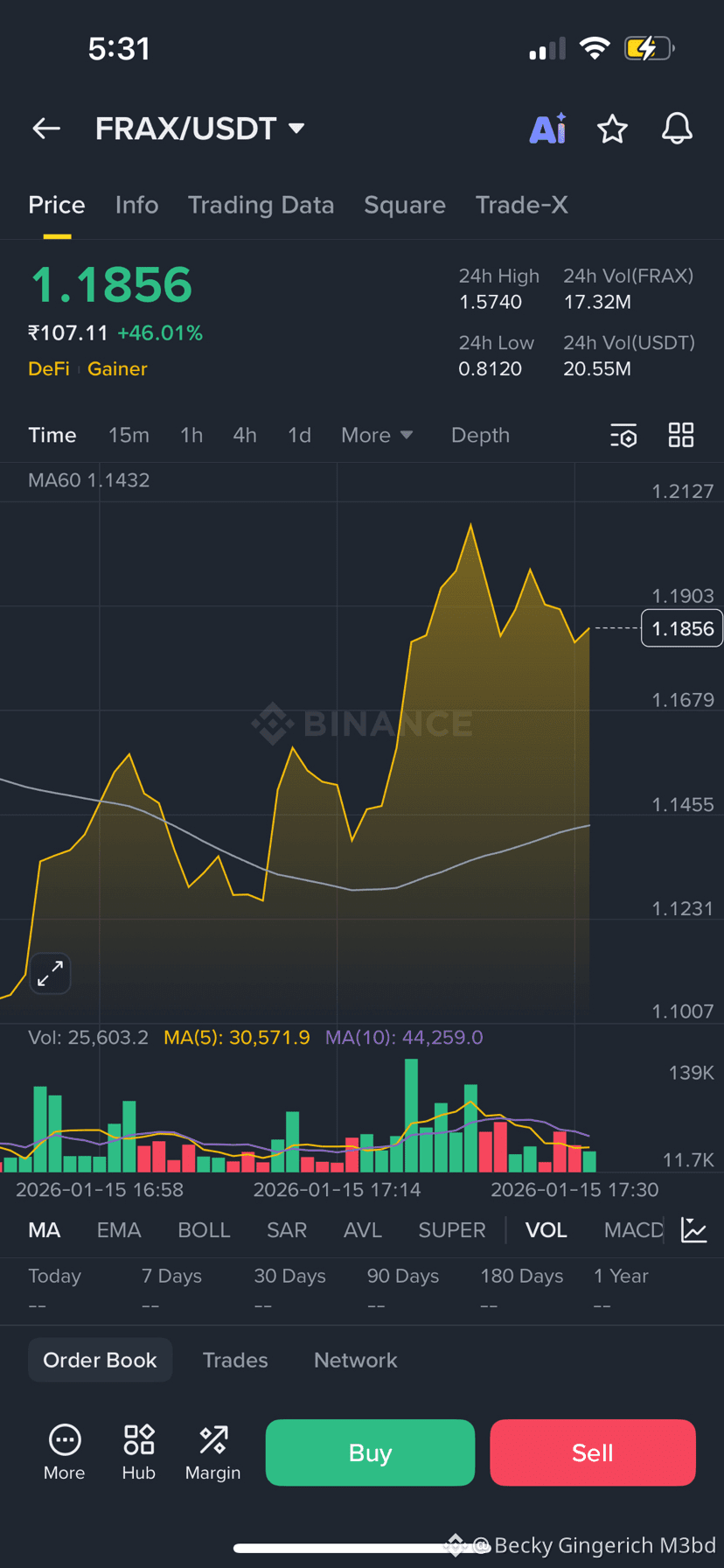Open Margin trading

(x=212, y=1452)
